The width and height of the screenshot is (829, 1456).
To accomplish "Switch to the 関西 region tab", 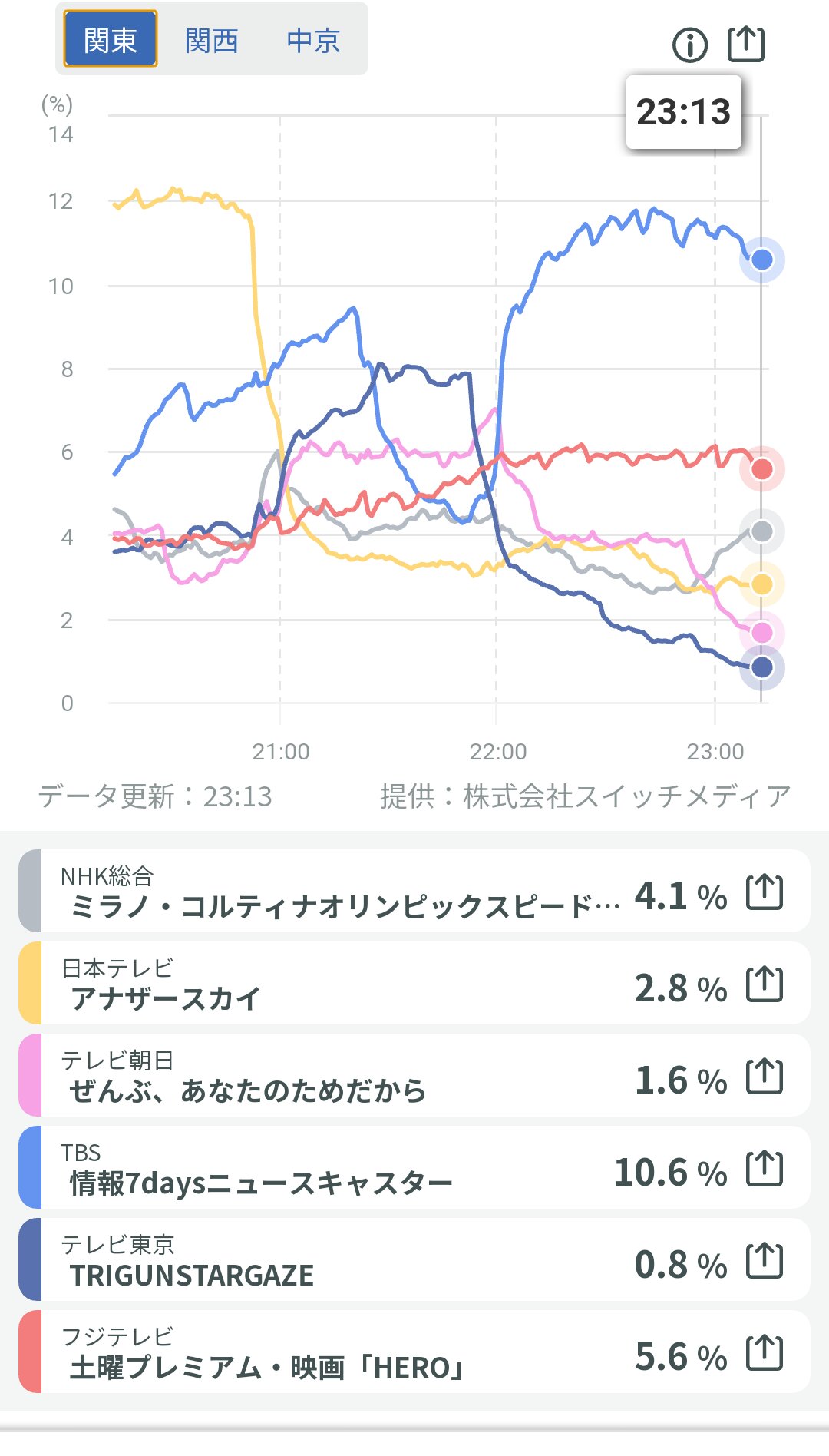I will (211, 40).
